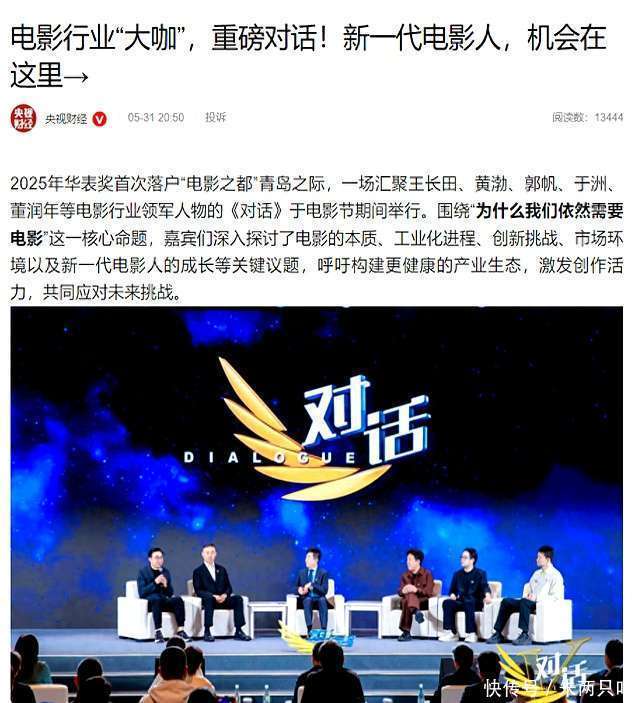
Task: Open the 央视财经 author profile
Action: tap(66, 118)
